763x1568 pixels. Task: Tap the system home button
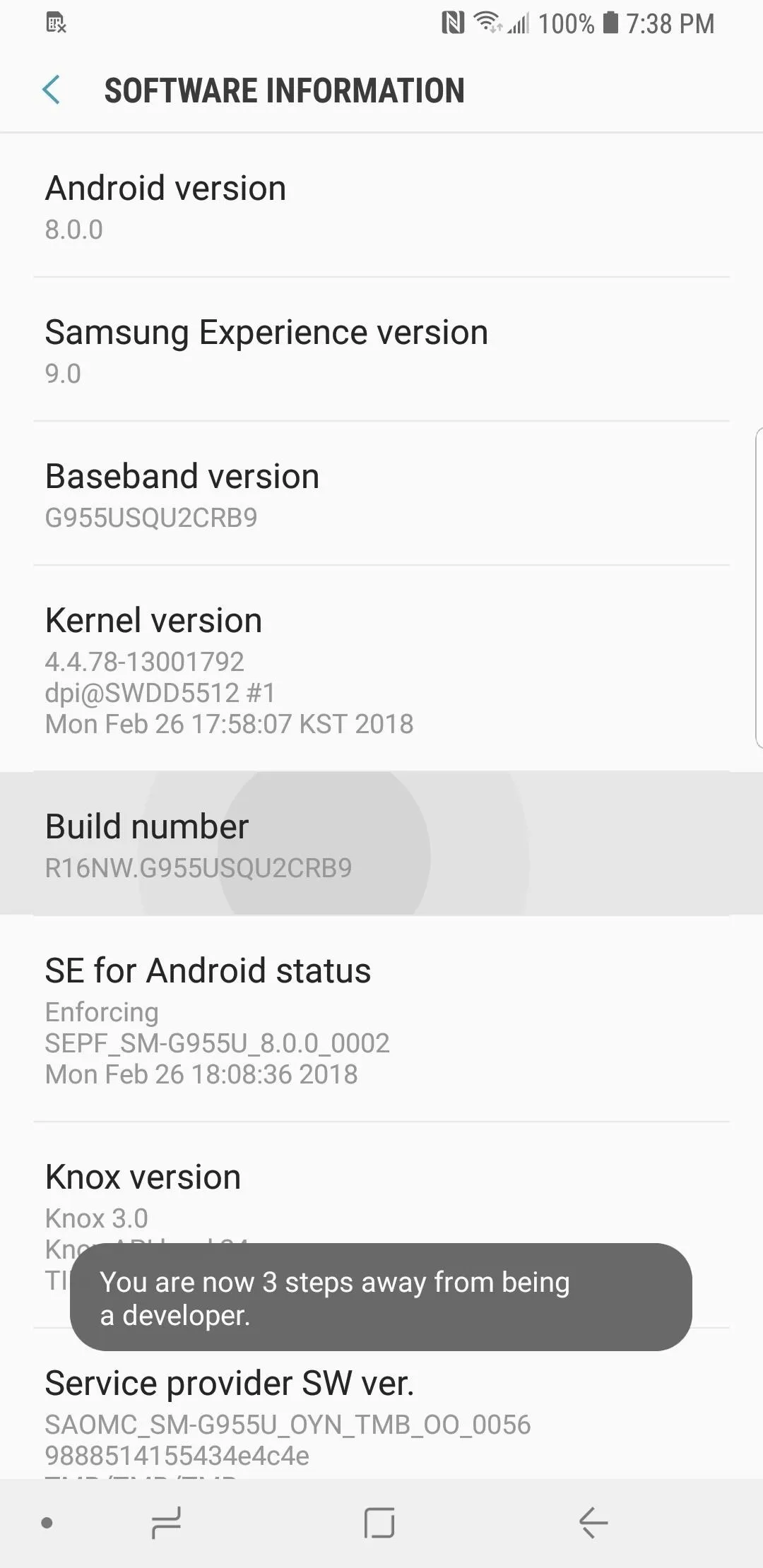tap(379, 1523)
